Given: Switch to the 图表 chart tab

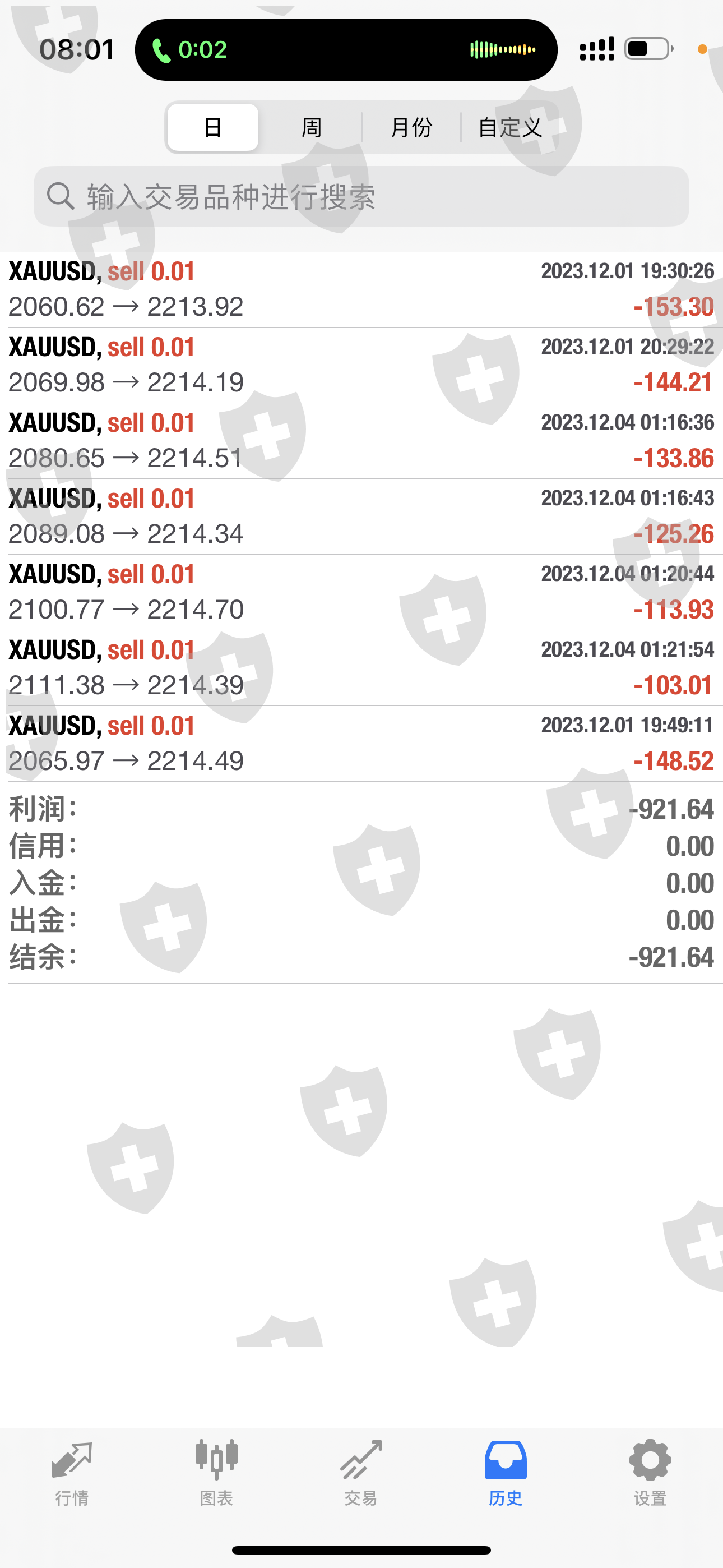Looking at the screenshot, I should 217,1472.
